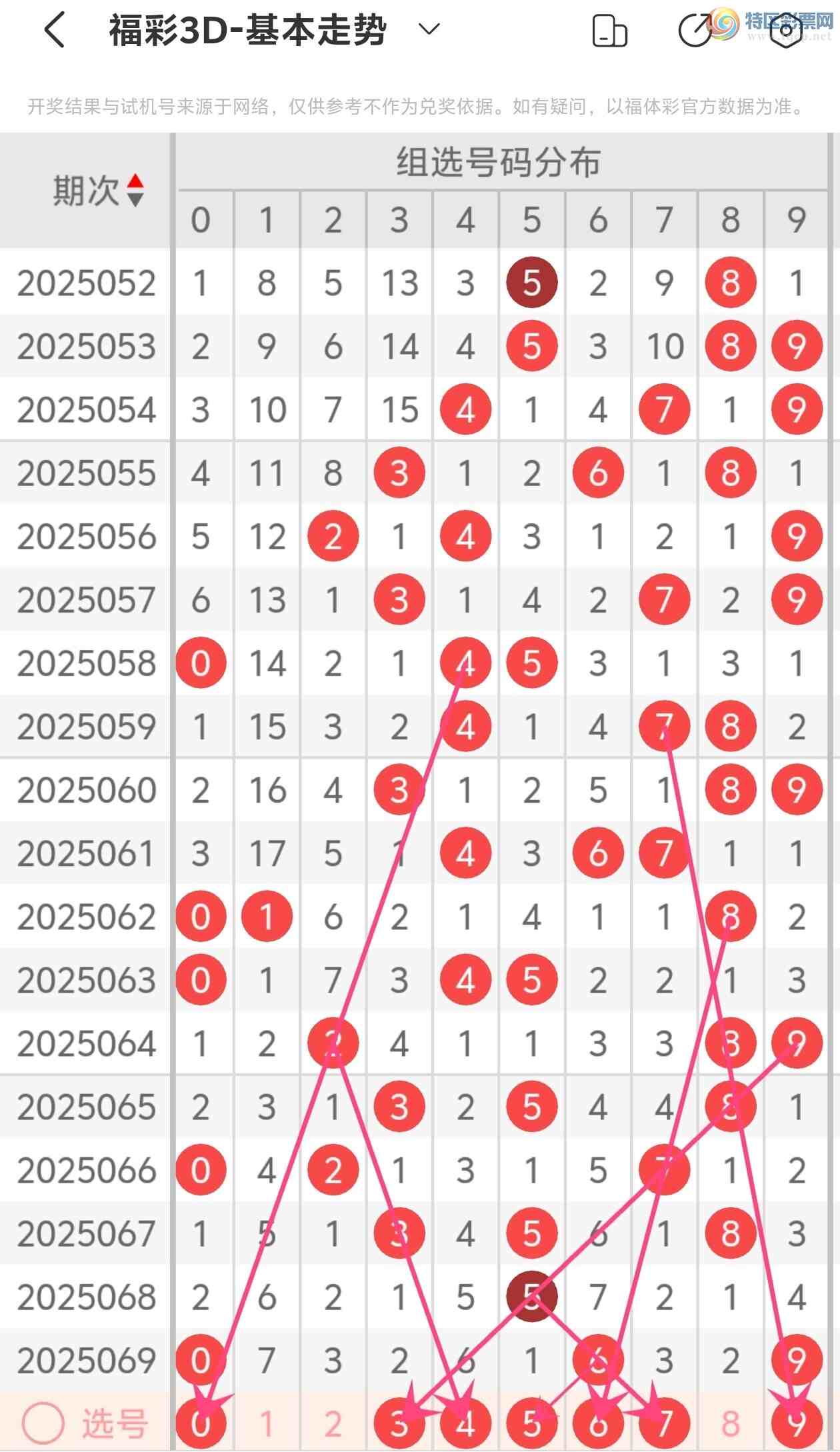The height and width of the screenshot is (1452, 840).
Task: Sort draws by 期次 order
Action: click(x=135, y=191)
